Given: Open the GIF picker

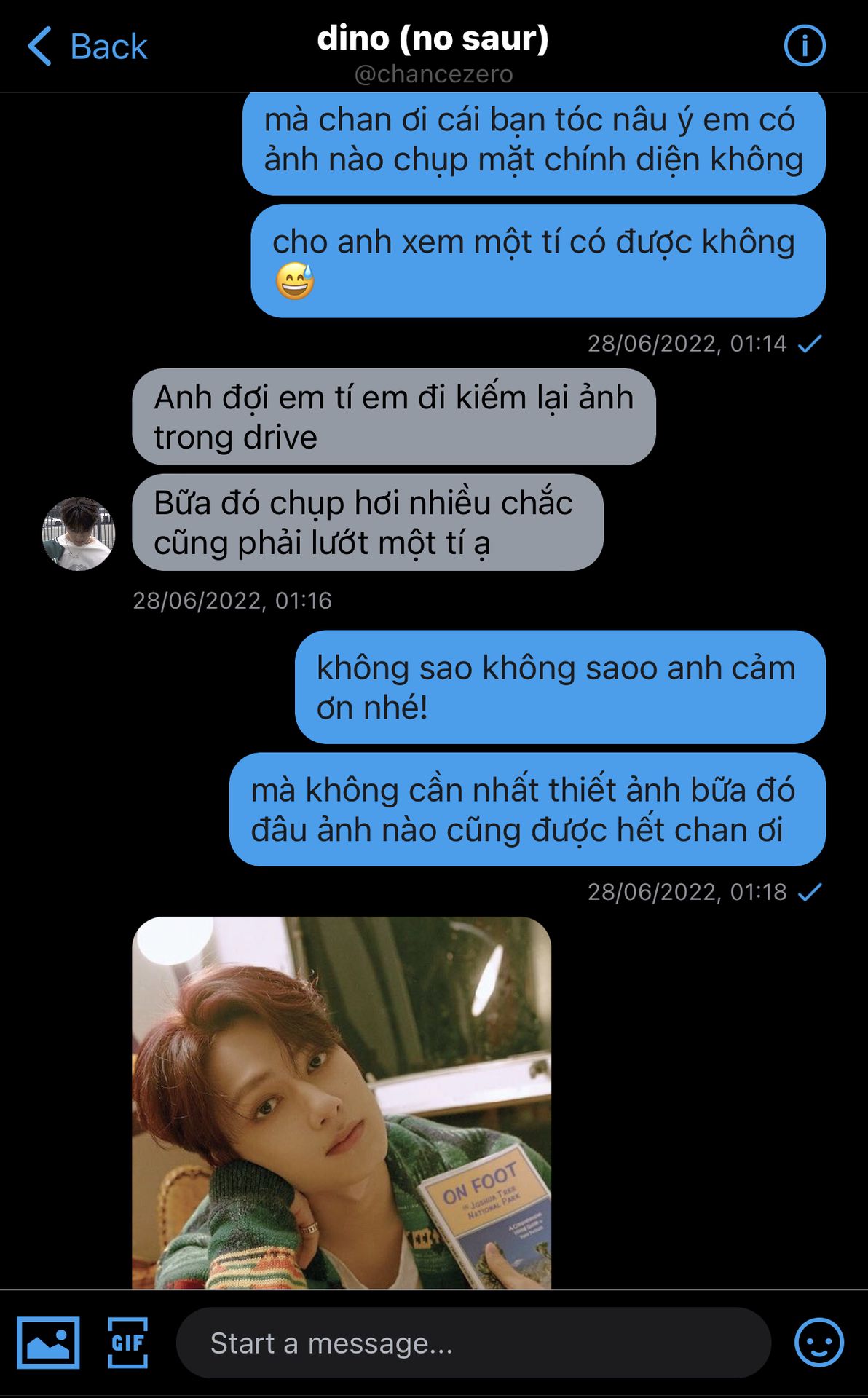Looking at the screenshot, I should tap(128, 1343).
